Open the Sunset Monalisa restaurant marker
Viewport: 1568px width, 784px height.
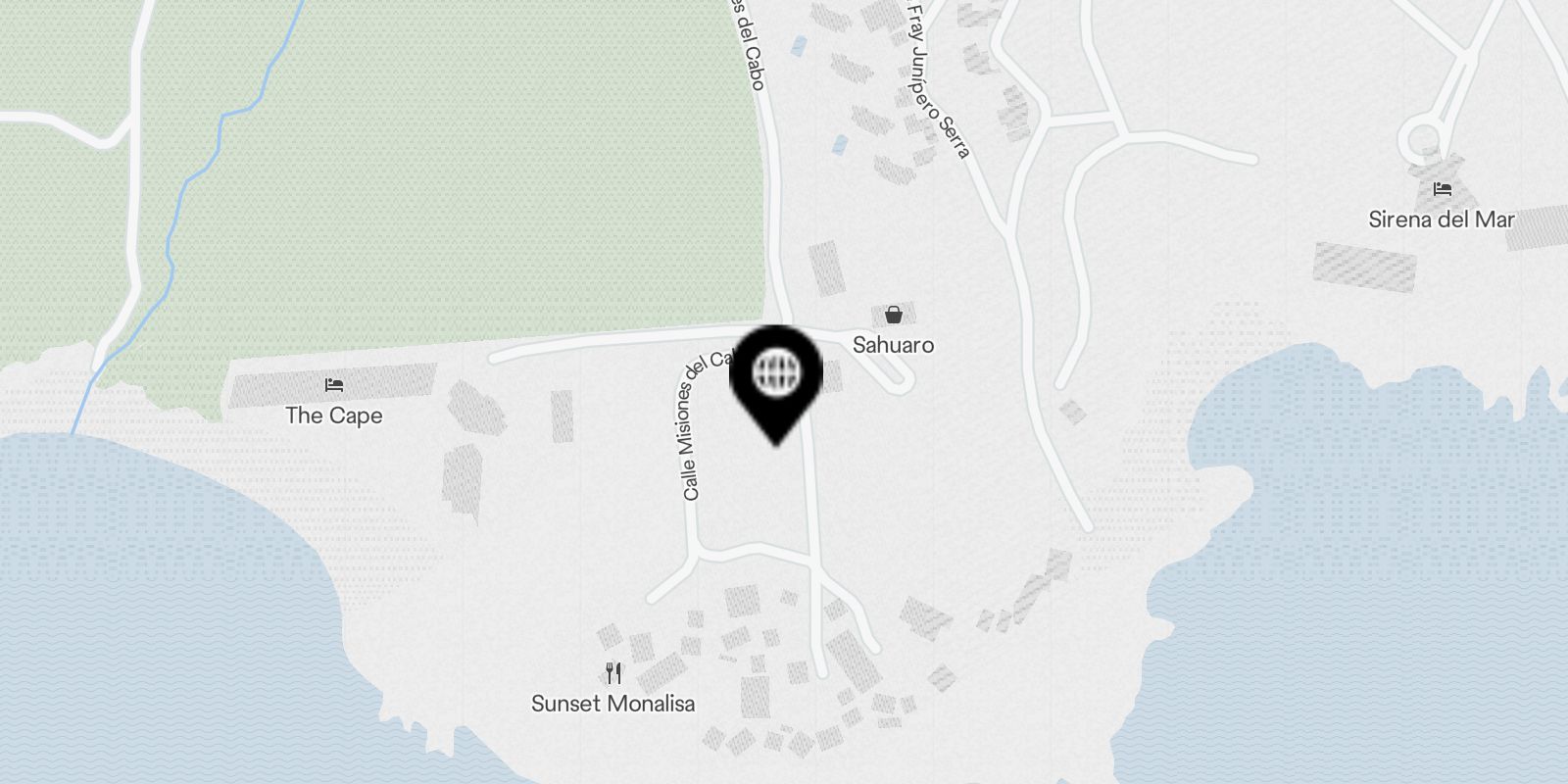613,673
